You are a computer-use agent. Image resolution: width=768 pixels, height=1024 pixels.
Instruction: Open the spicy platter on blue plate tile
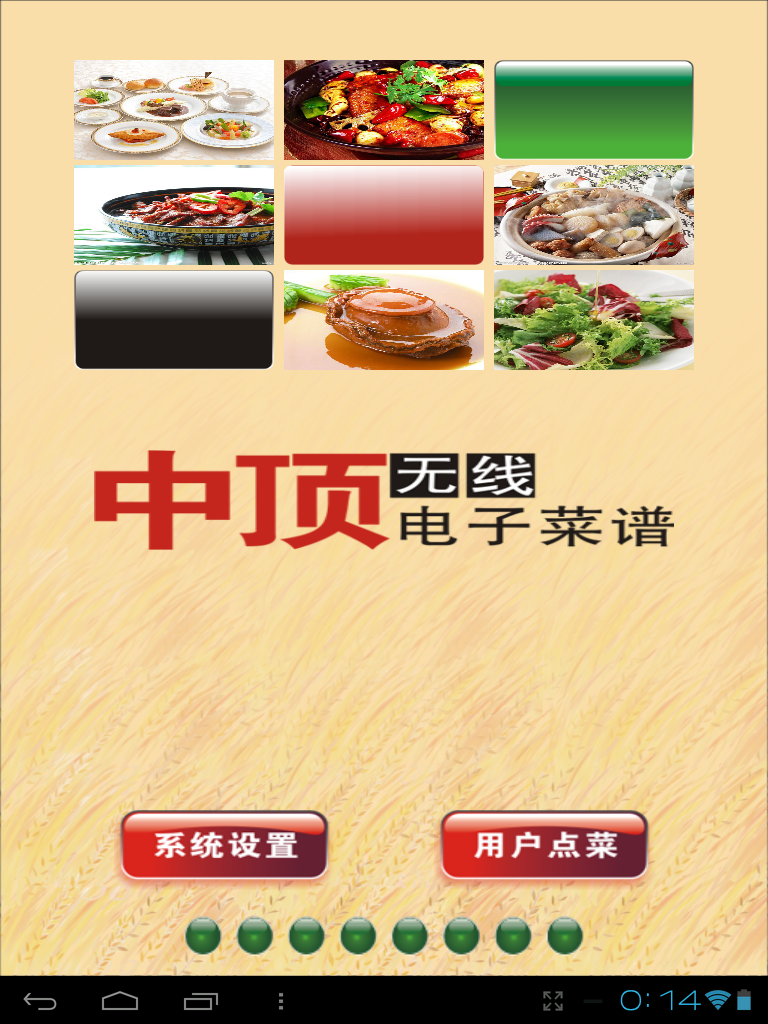click(174, 215)
